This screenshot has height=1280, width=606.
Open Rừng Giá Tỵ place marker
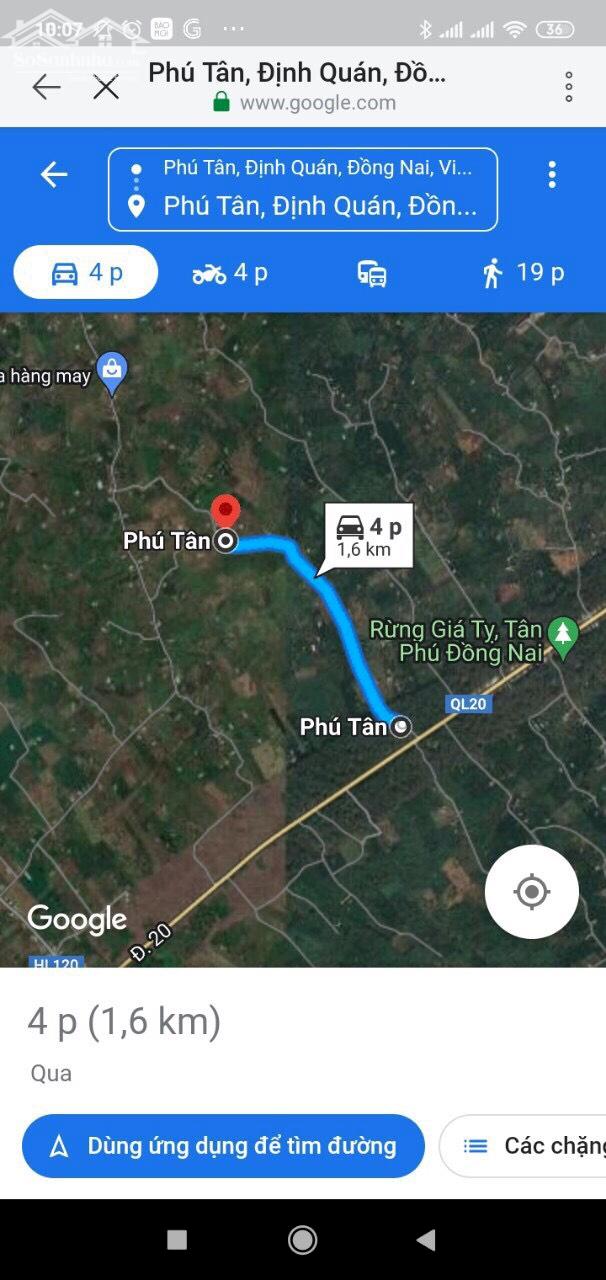tap(564, 634)
